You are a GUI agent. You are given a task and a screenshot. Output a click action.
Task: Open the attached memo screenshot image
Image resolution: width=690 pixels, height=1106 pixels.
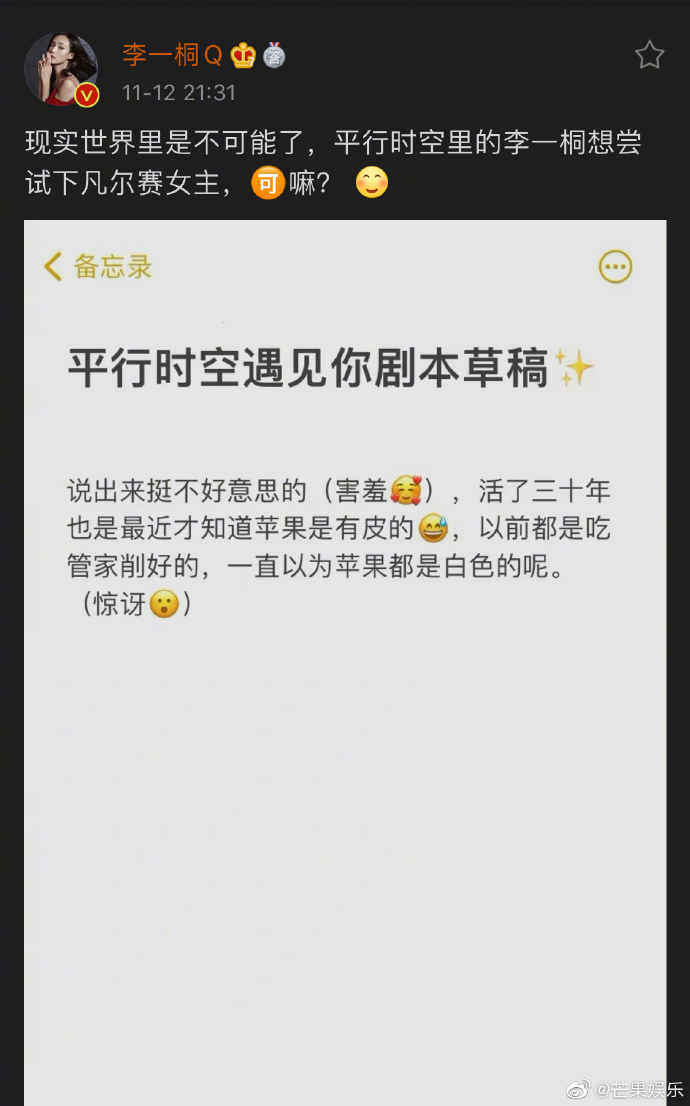pyautogui.click(x=345, y=660)
